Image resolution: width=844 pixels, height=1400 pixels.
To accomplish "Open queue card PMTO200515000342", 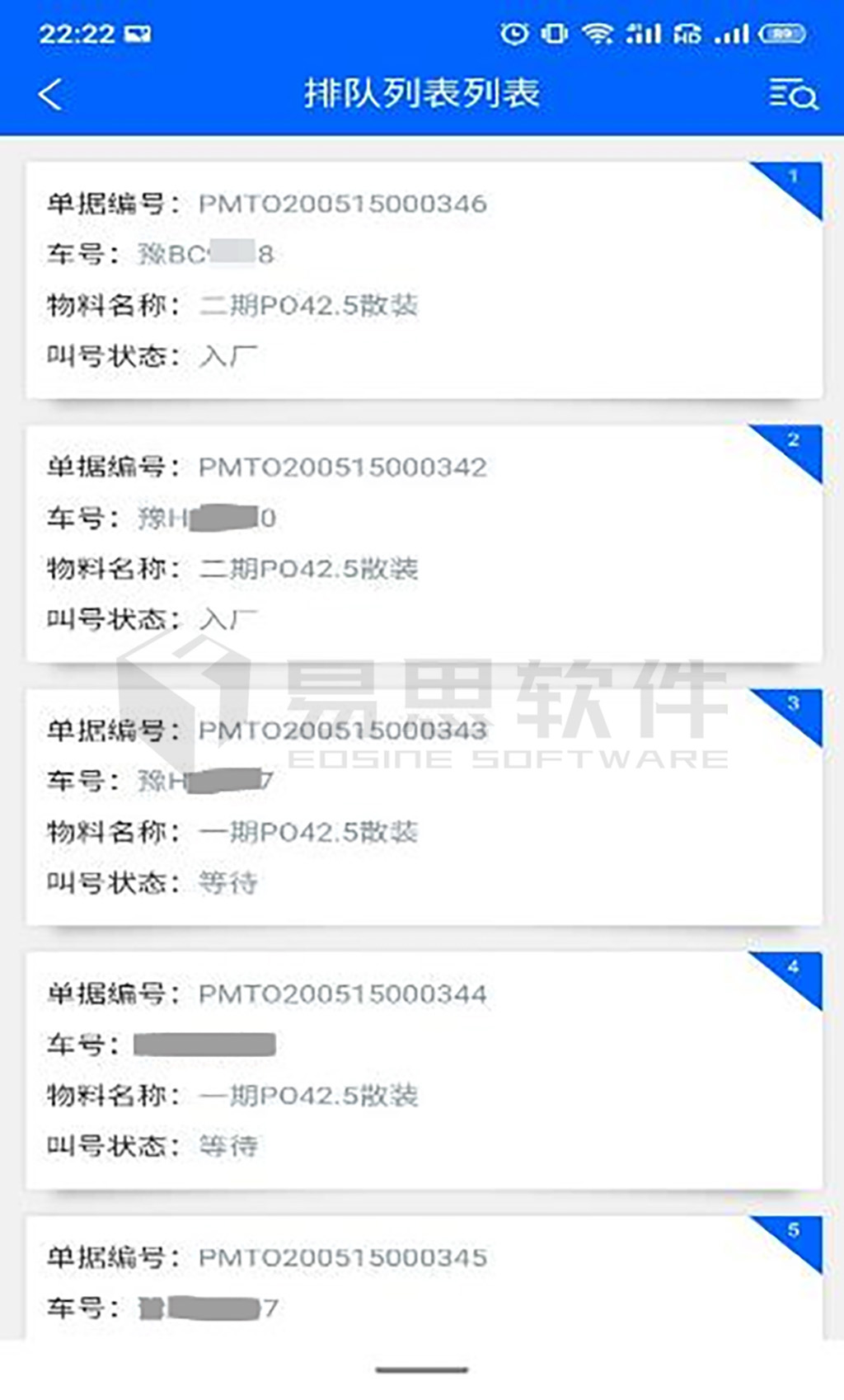I will [424, 543].
